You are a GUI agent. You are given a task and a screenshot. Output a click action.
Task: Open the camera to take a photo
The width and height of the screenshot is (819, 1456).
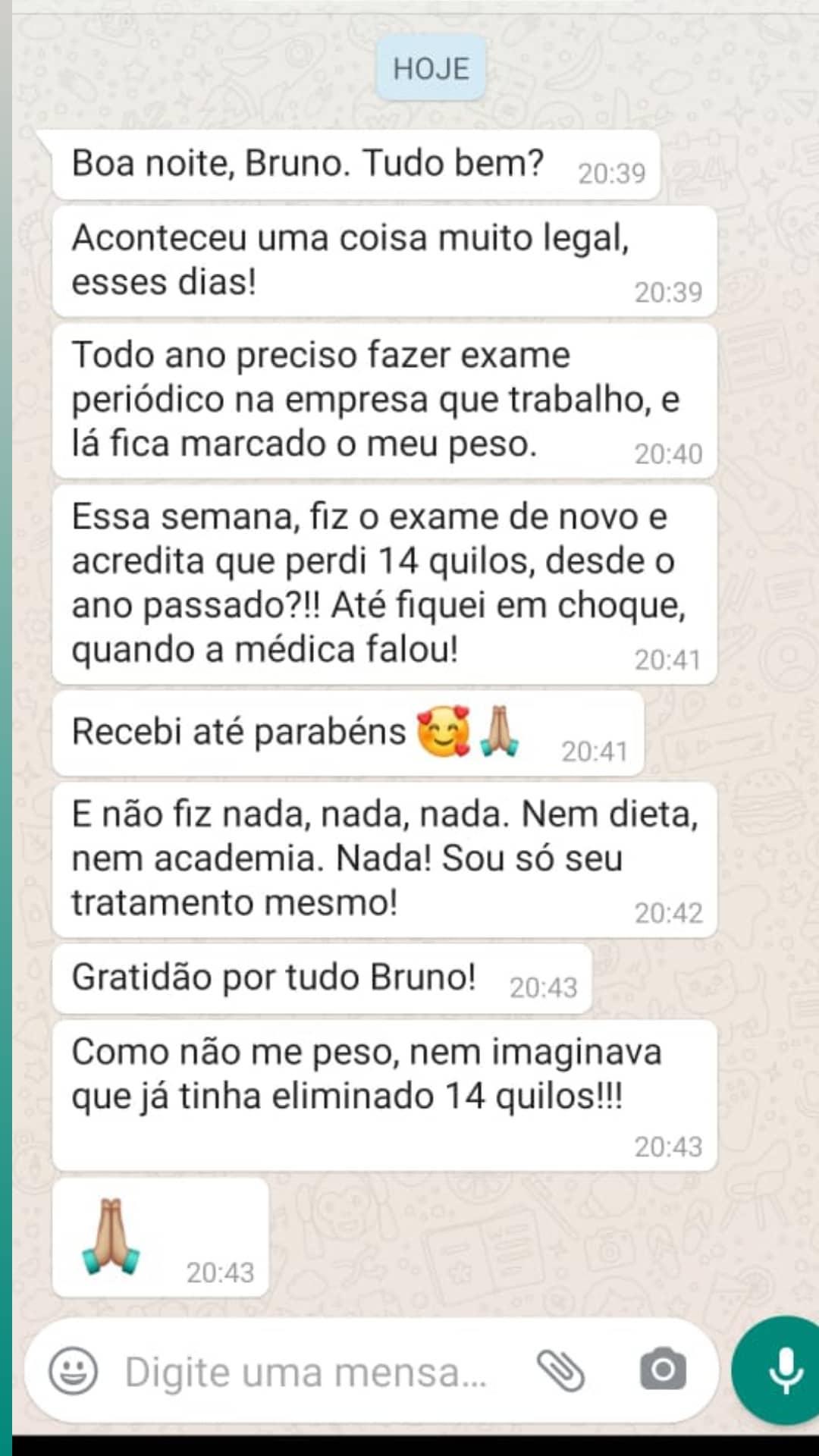[663, 1370]
